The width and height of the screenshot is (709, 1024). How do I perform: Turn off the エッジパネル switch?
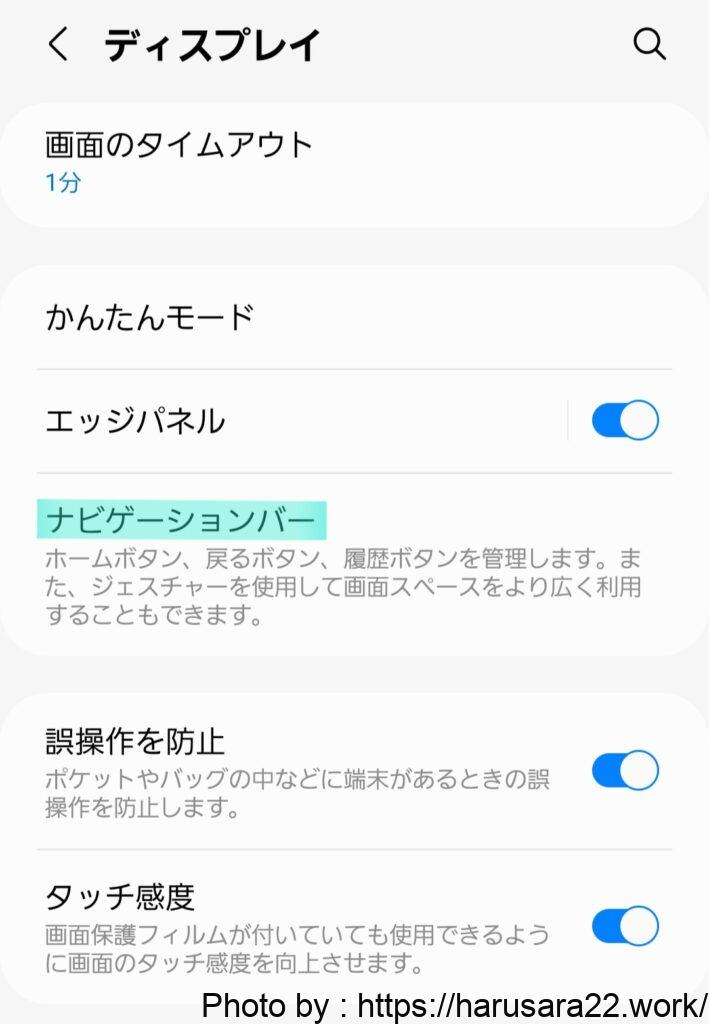(625, 421)
